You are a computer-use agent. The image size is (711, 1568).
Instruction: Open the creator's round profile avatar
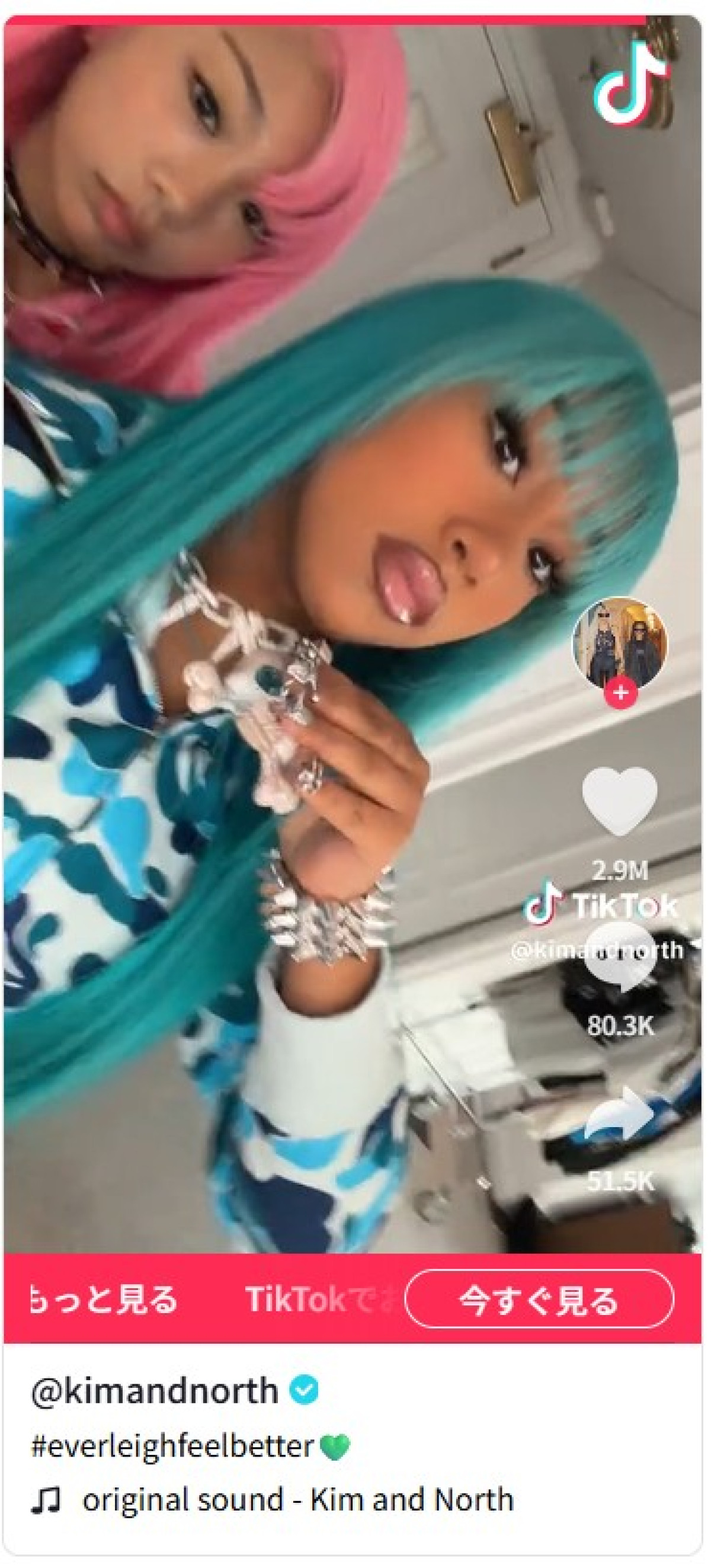[x=620, y=644]
